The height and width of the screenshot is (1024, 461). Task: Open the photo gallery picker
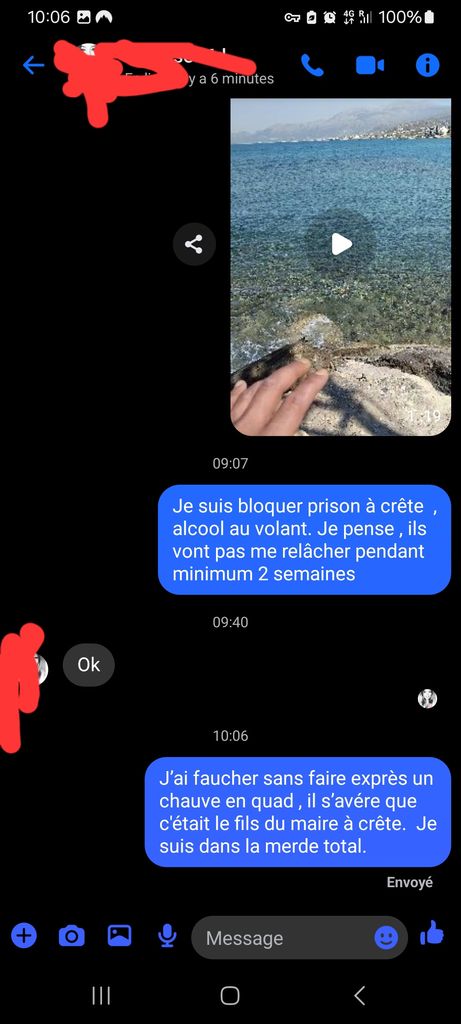119,936
